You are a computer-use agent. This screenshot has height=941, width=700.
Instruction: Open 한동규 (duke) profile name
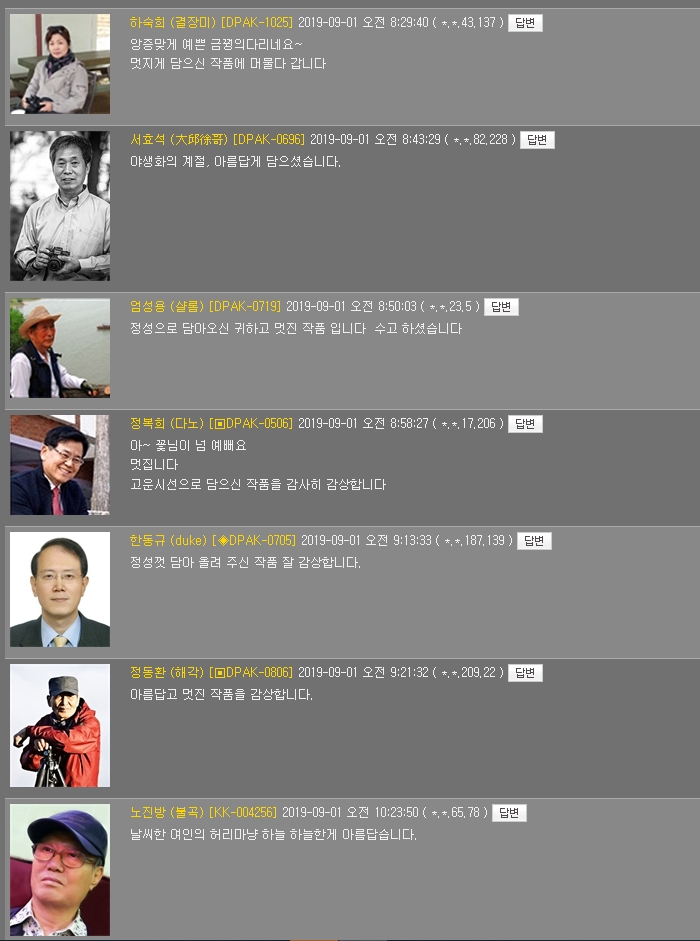tap(168, 541)
